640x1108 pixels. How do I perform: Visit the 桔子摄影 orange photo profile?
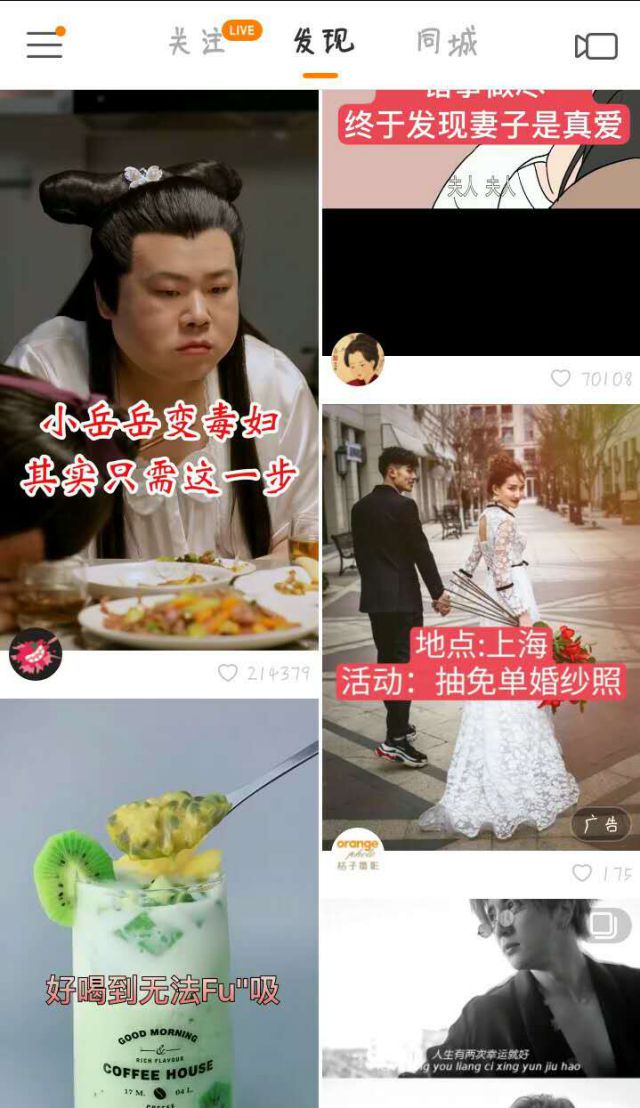click(357, 850)
